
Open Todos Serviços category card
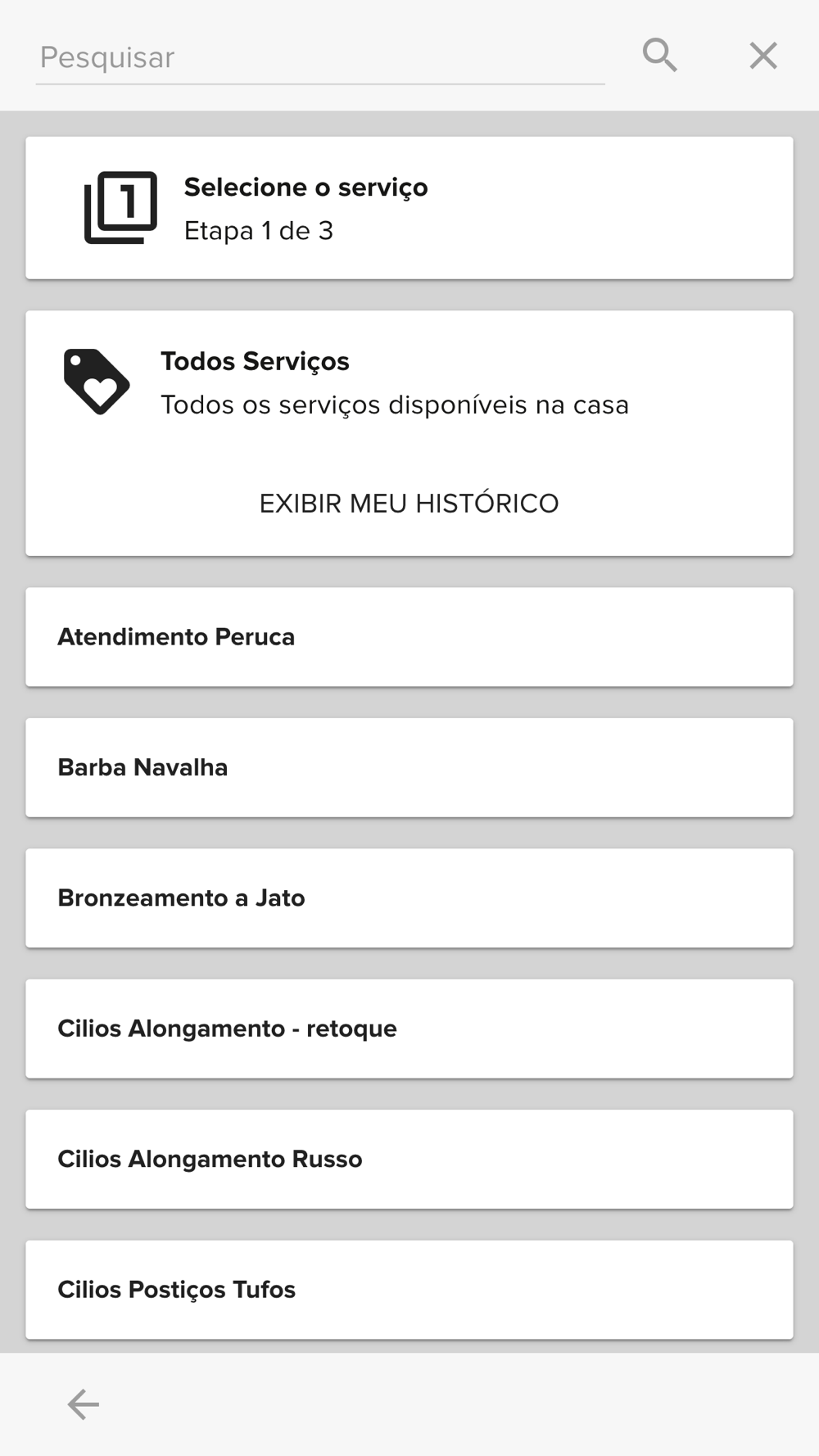point(409,383)
